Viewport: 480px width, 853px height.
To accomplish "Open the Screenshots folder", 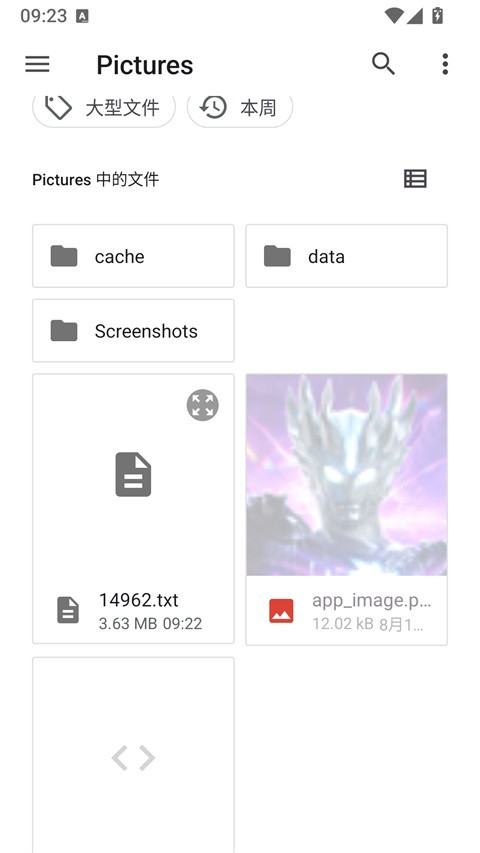I will [x=133, y=330].
